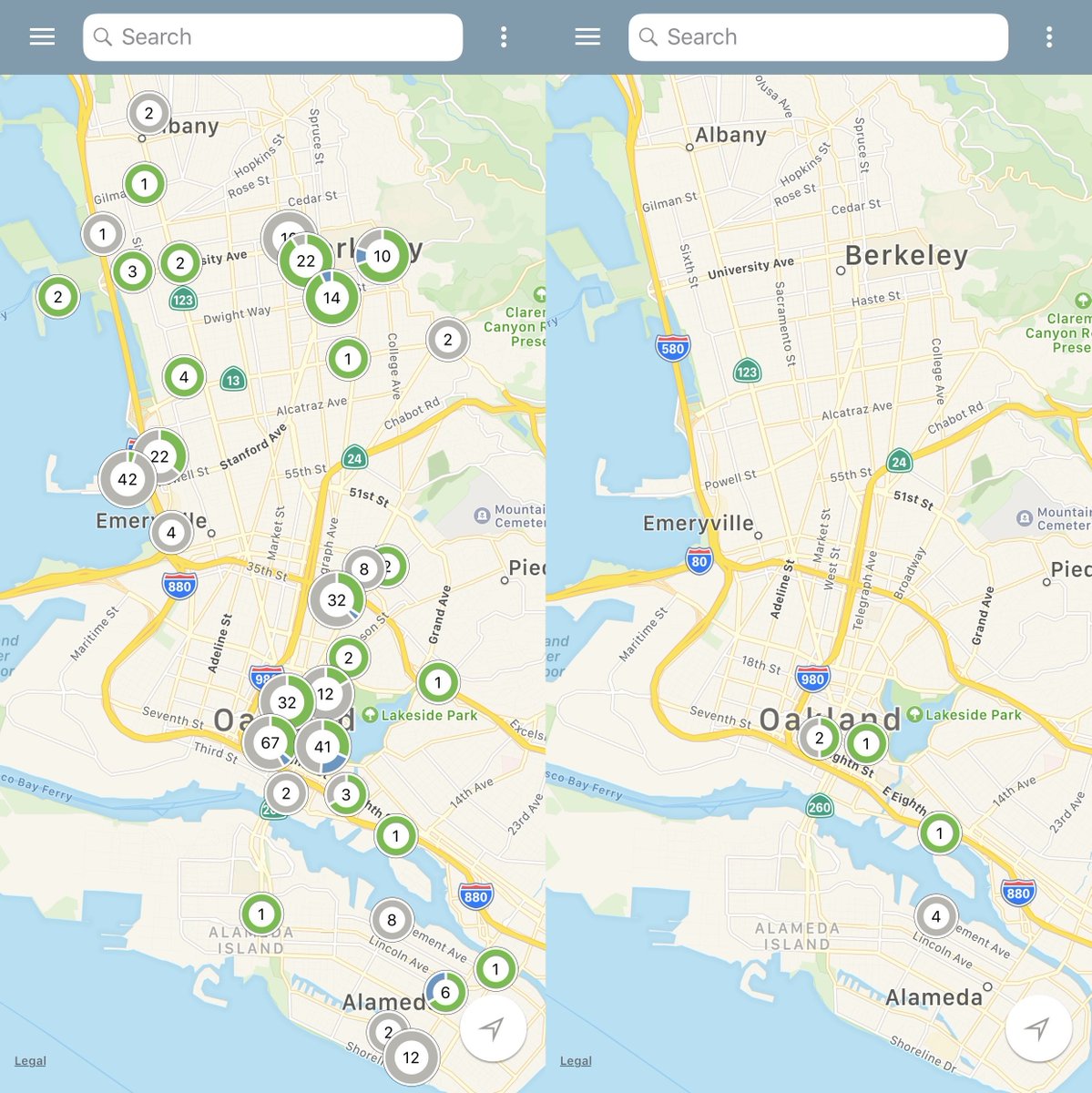Select the 6 cluster in Alameda
Screen dimensions: 1092x1093
(445, 992)
